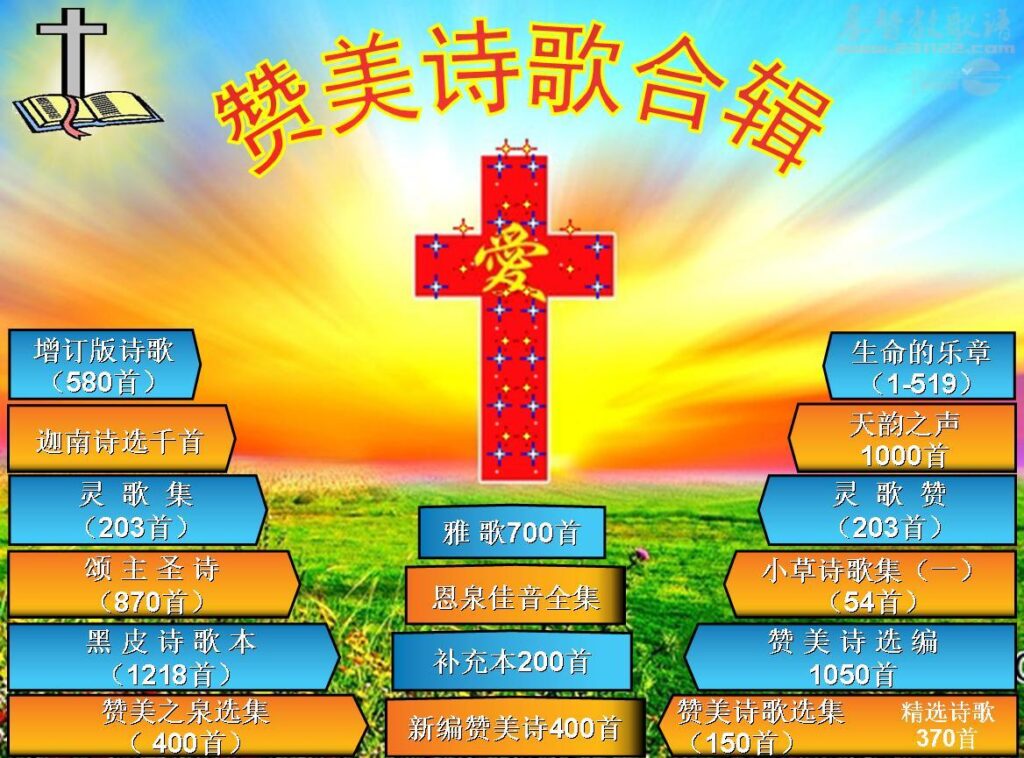1024x758 pixels.
Task: Open 增订版诗歌 (580首) collection
Action: pos(103,364)
